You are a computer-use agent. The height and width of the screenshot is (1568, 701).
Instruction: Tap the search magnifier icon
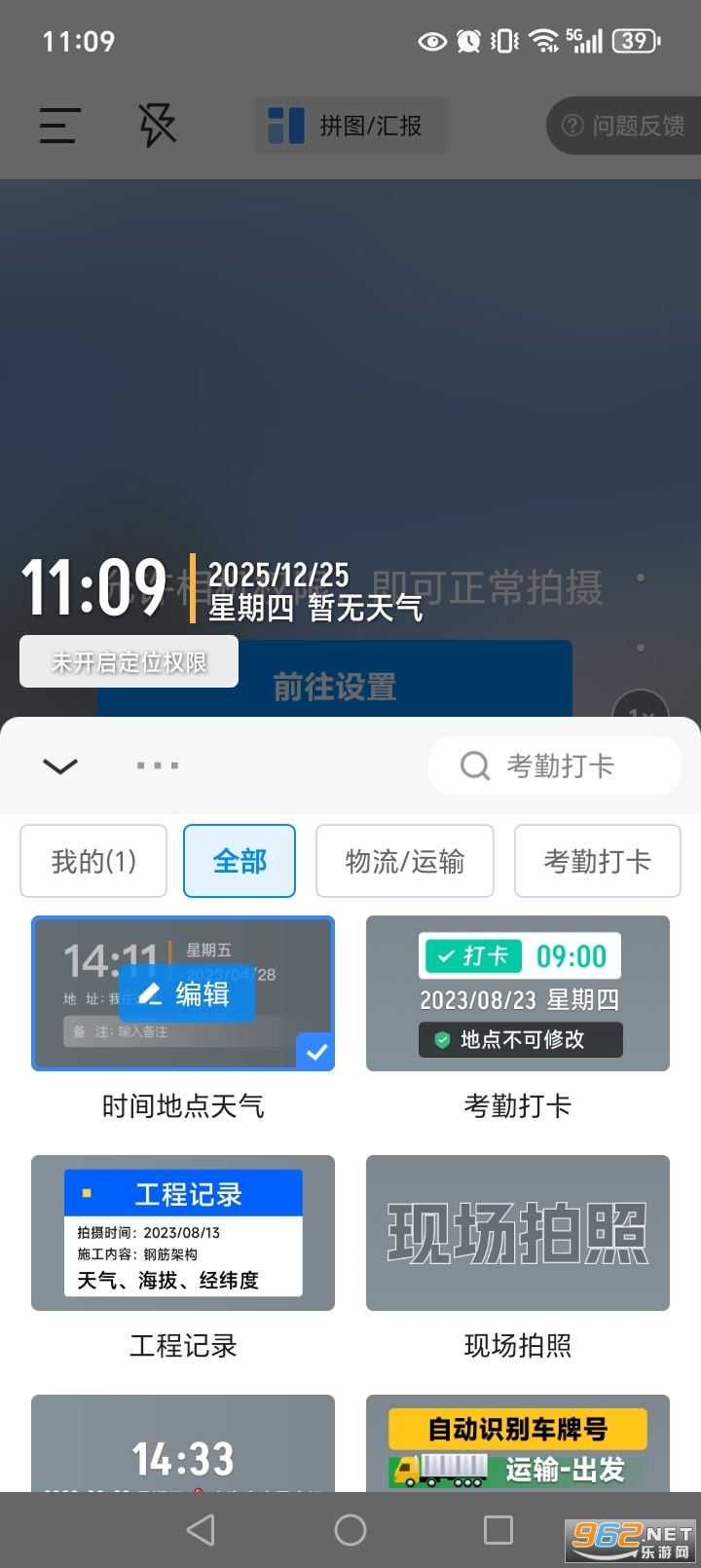(x=474, y=765)
